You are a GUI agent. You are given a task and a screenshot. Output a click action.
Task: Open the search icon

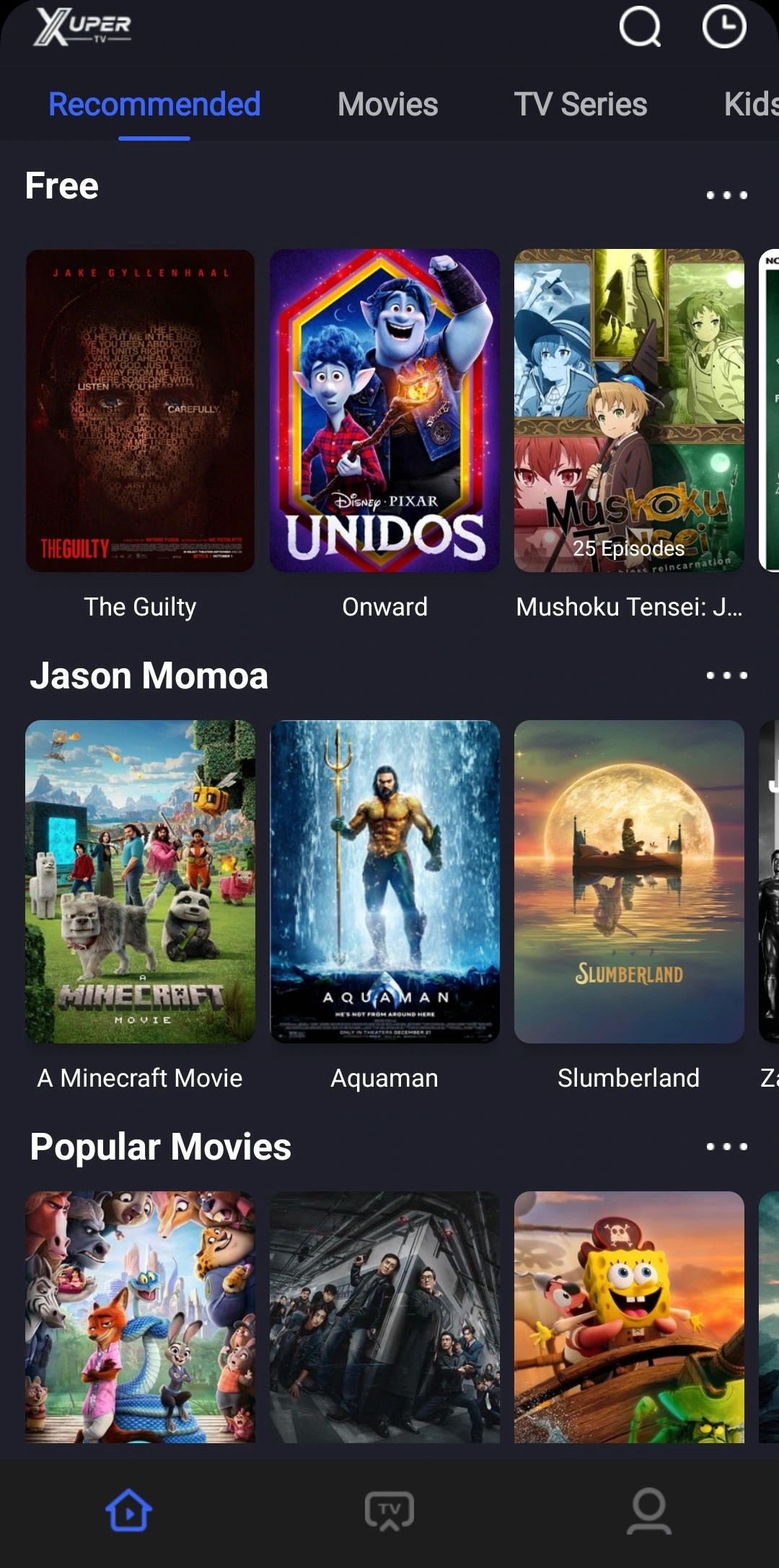point(640,27)
